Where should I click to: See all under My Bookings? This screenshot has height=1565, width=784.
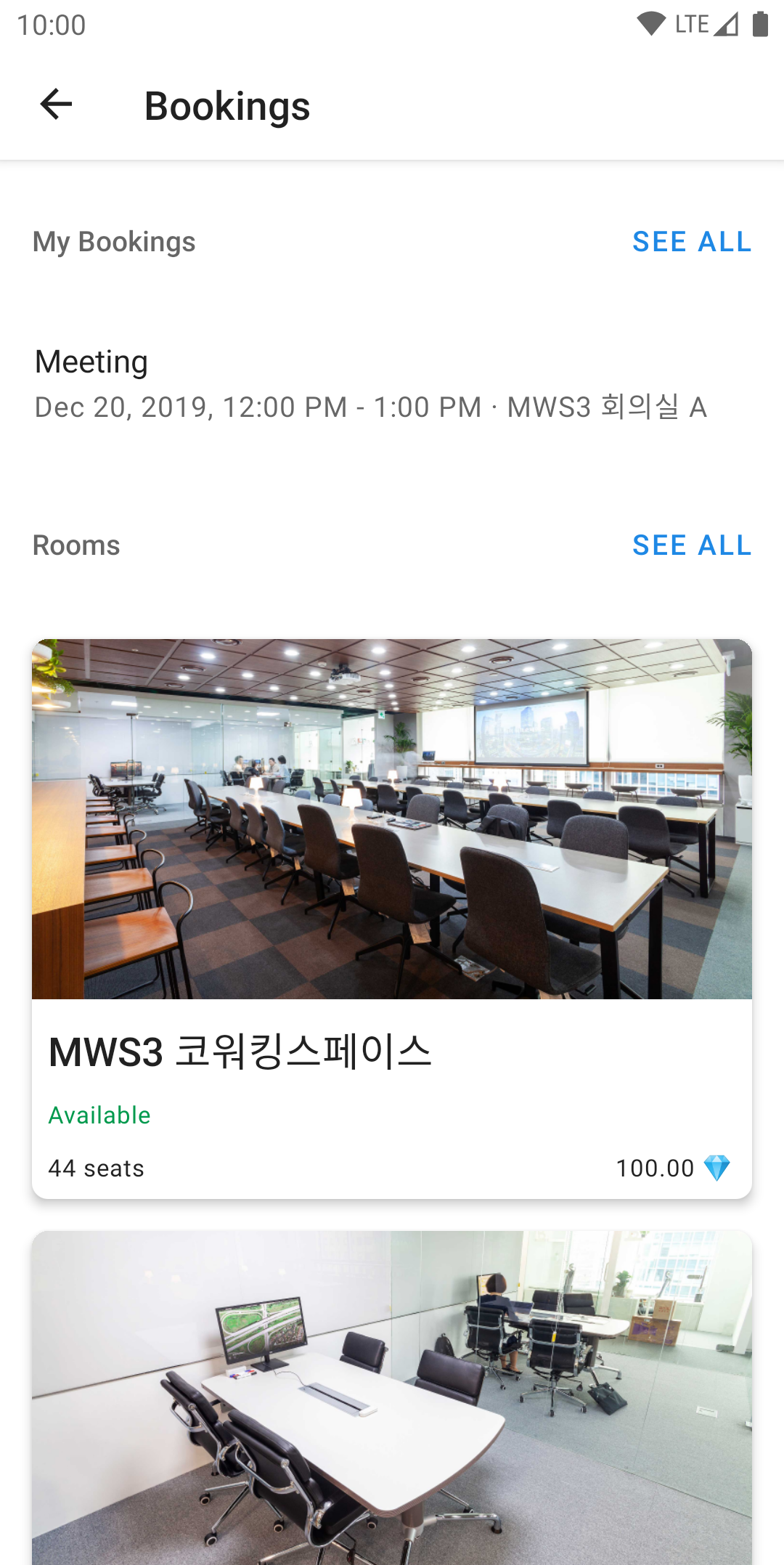click(x=692, y=242)
